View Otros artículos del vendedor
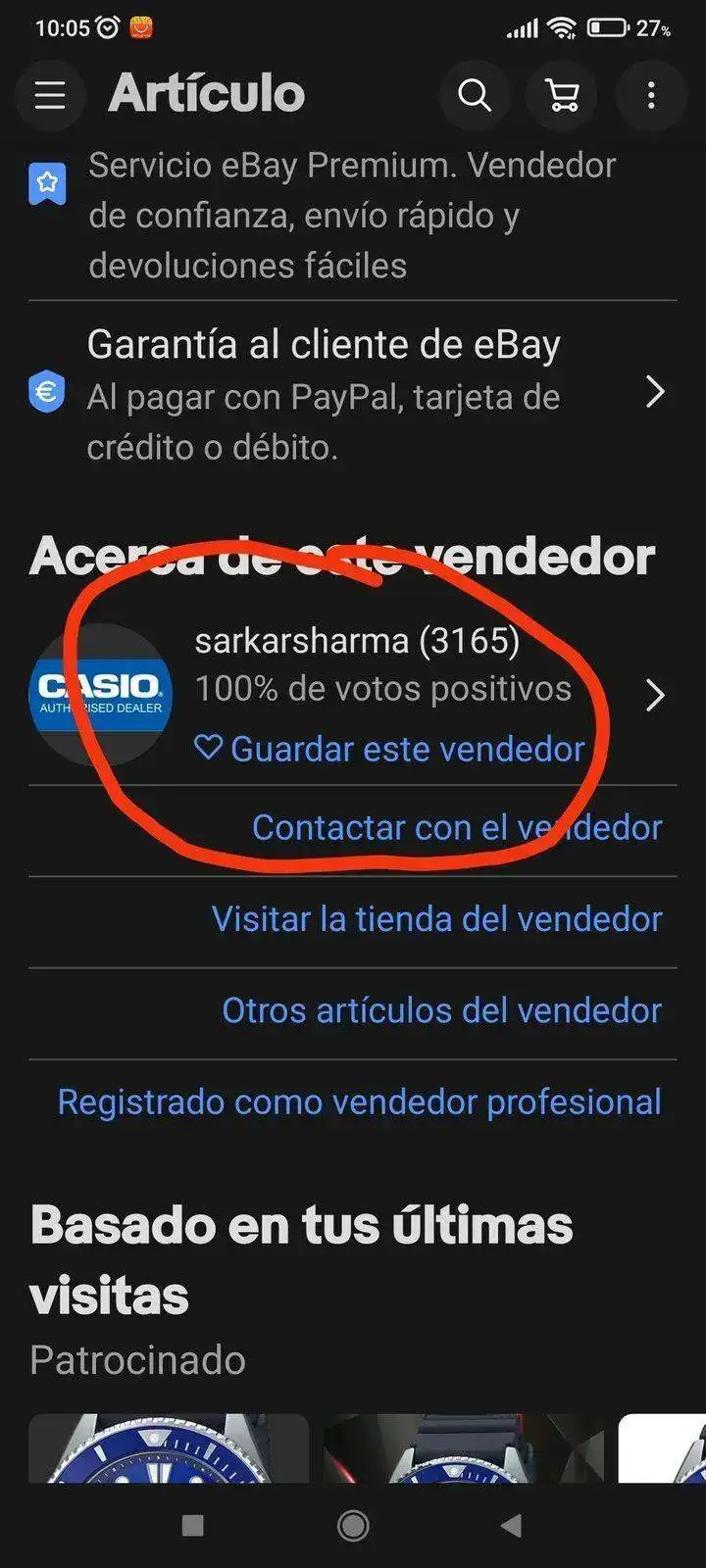The height and width of the screenshot is (1568, 706). point(442,1010)
